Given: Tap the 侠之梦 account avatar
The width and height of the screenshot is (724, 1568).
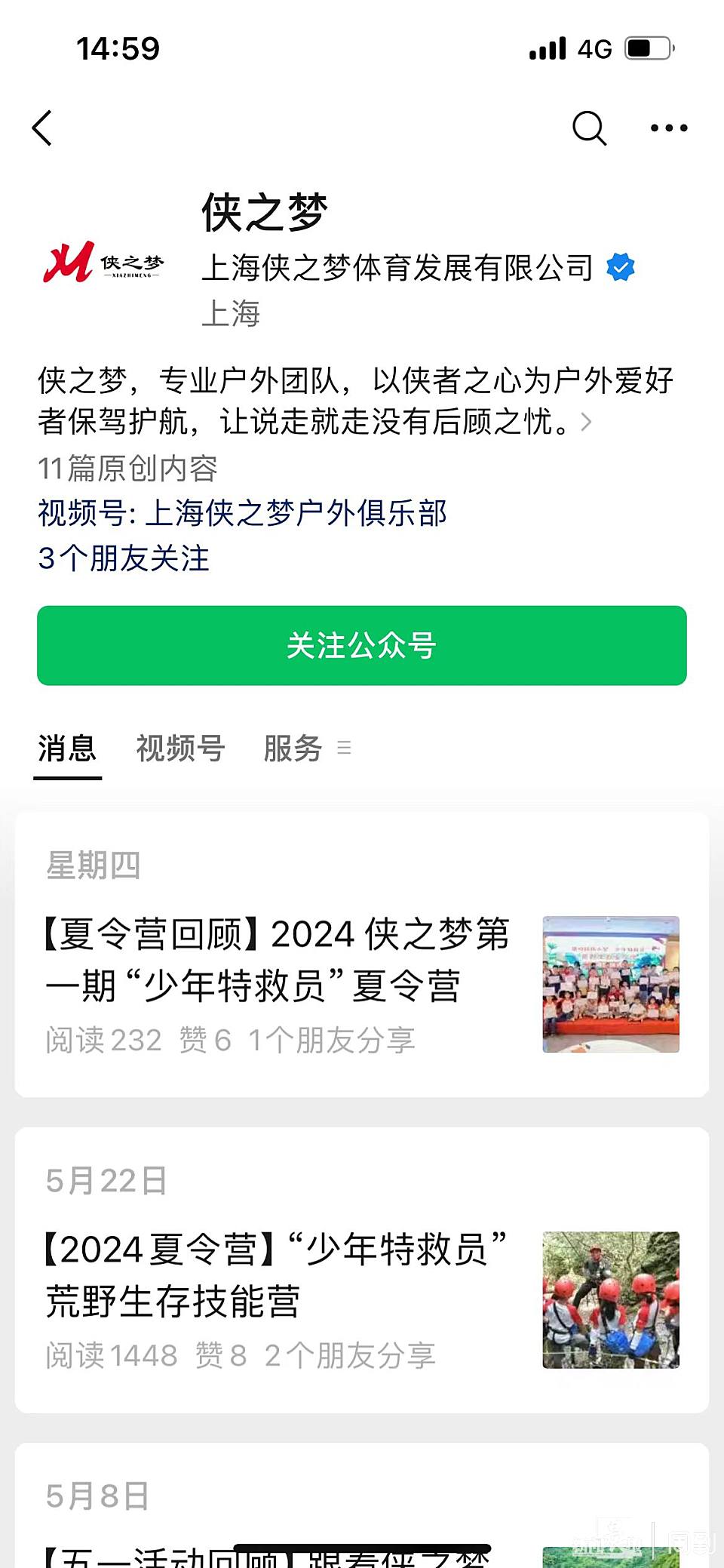Looking at the screenshot, I should click(x=103, y=263).
